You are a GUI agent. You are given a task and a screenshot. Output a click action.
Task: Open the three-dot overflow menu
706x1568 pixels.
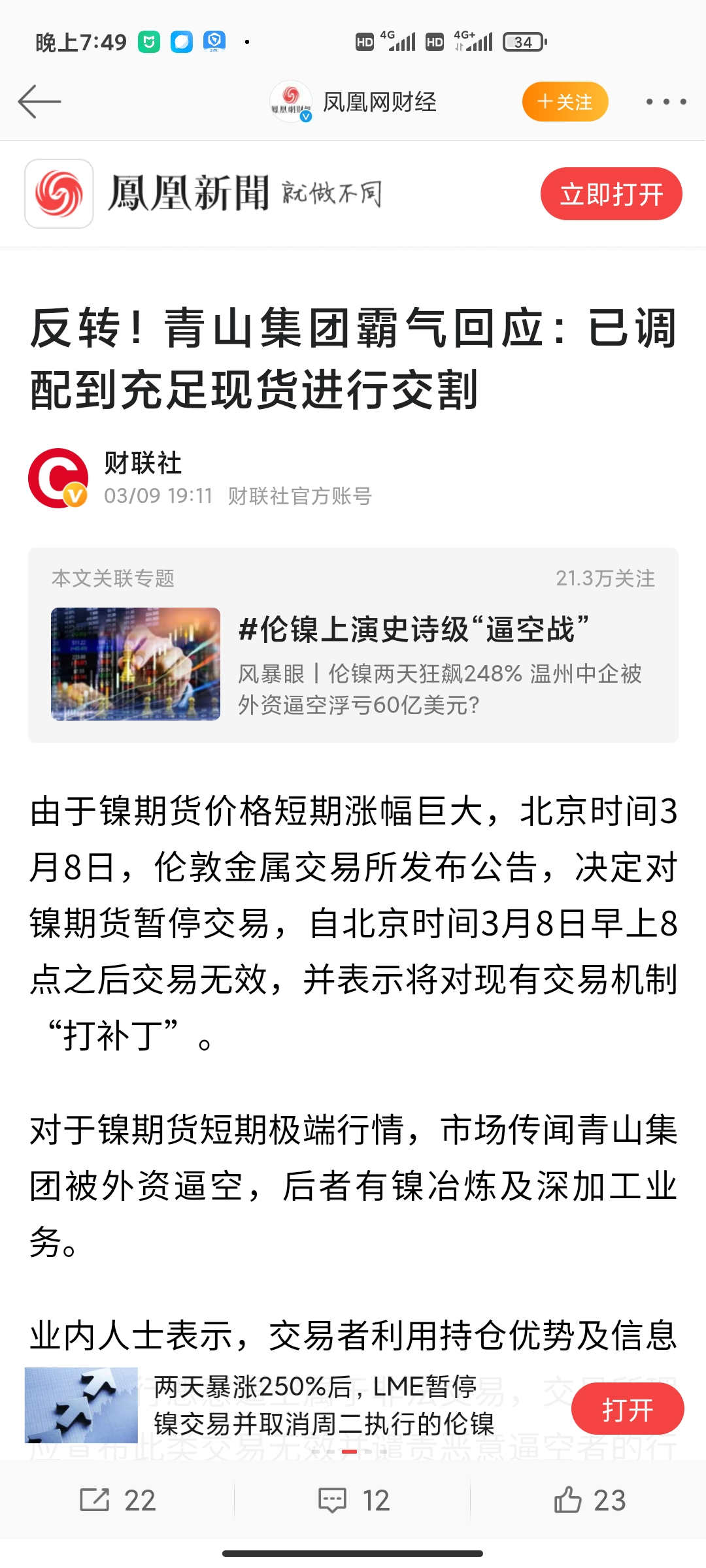point(665,102)
